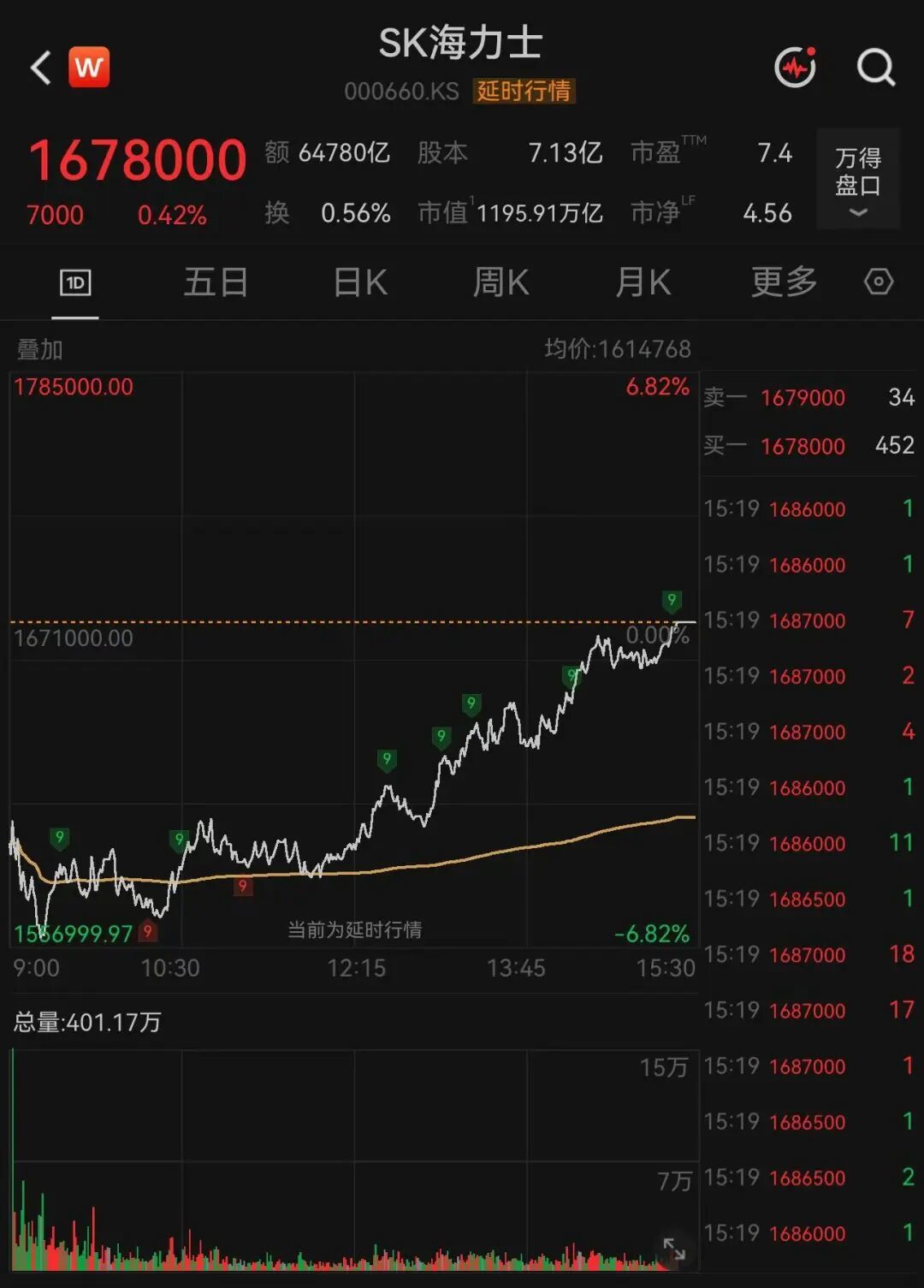Switch to the 五日 chart tab
The width and height of the screenshot is (924, 1288).
click(216, 282)
